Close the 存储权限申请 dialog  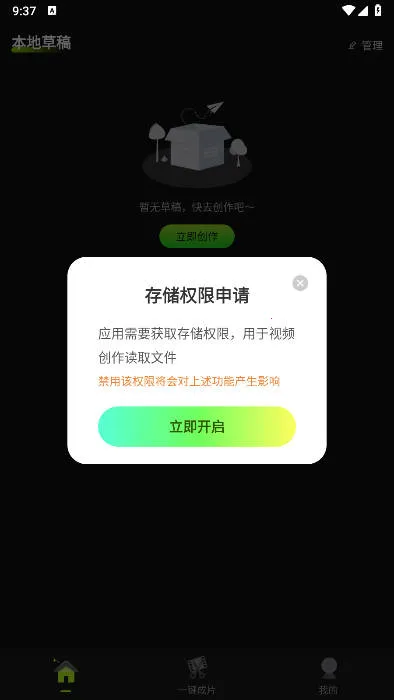(300, 283)
